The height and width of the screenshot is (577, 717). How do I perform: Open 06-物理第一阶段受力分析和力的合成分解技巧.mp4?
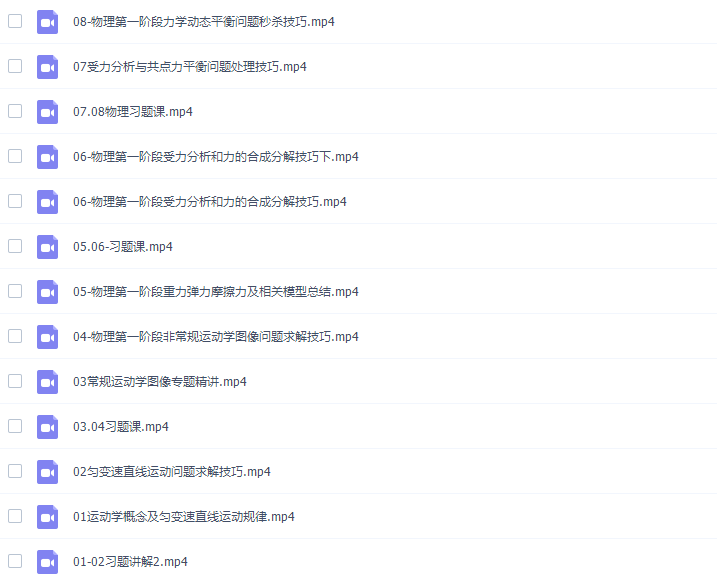tap(210, 201)
